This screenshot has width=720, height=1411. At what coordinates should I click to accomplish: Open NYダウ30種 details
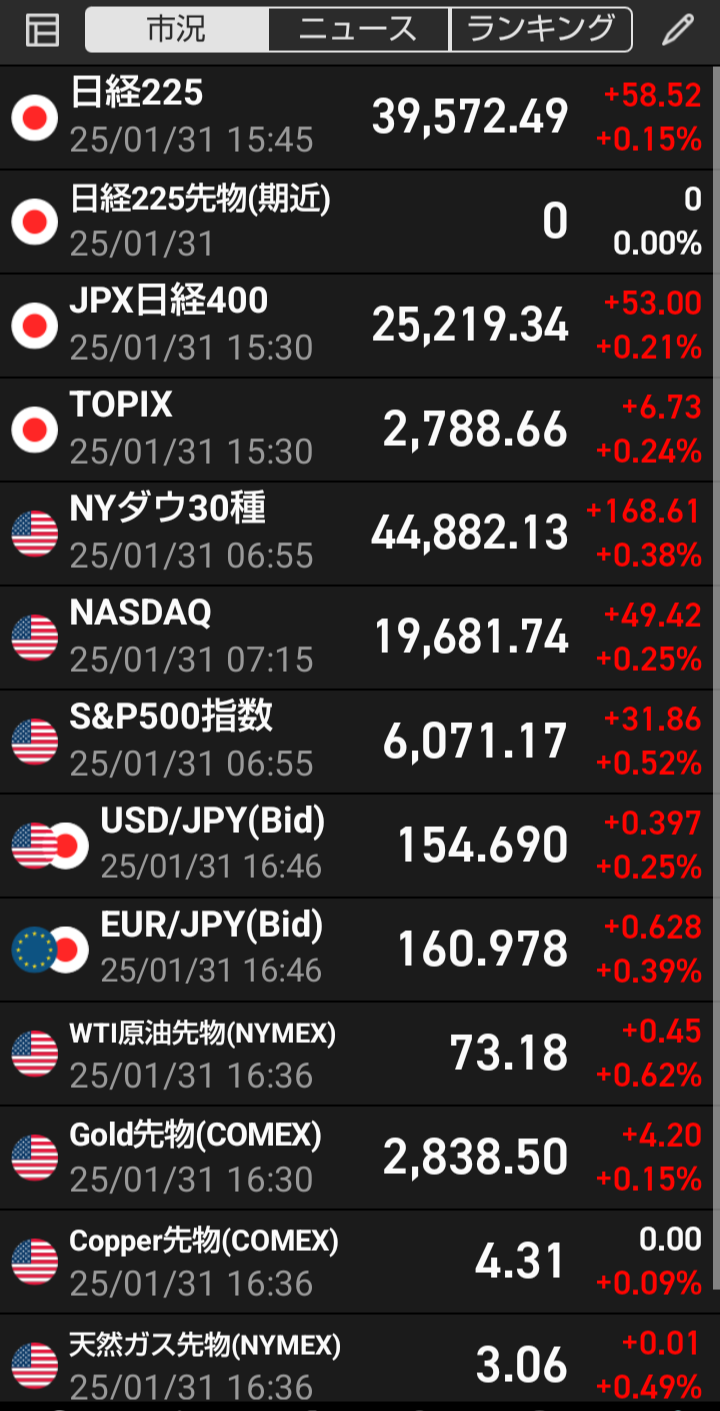pyautogui.click(x=356, y=534)
